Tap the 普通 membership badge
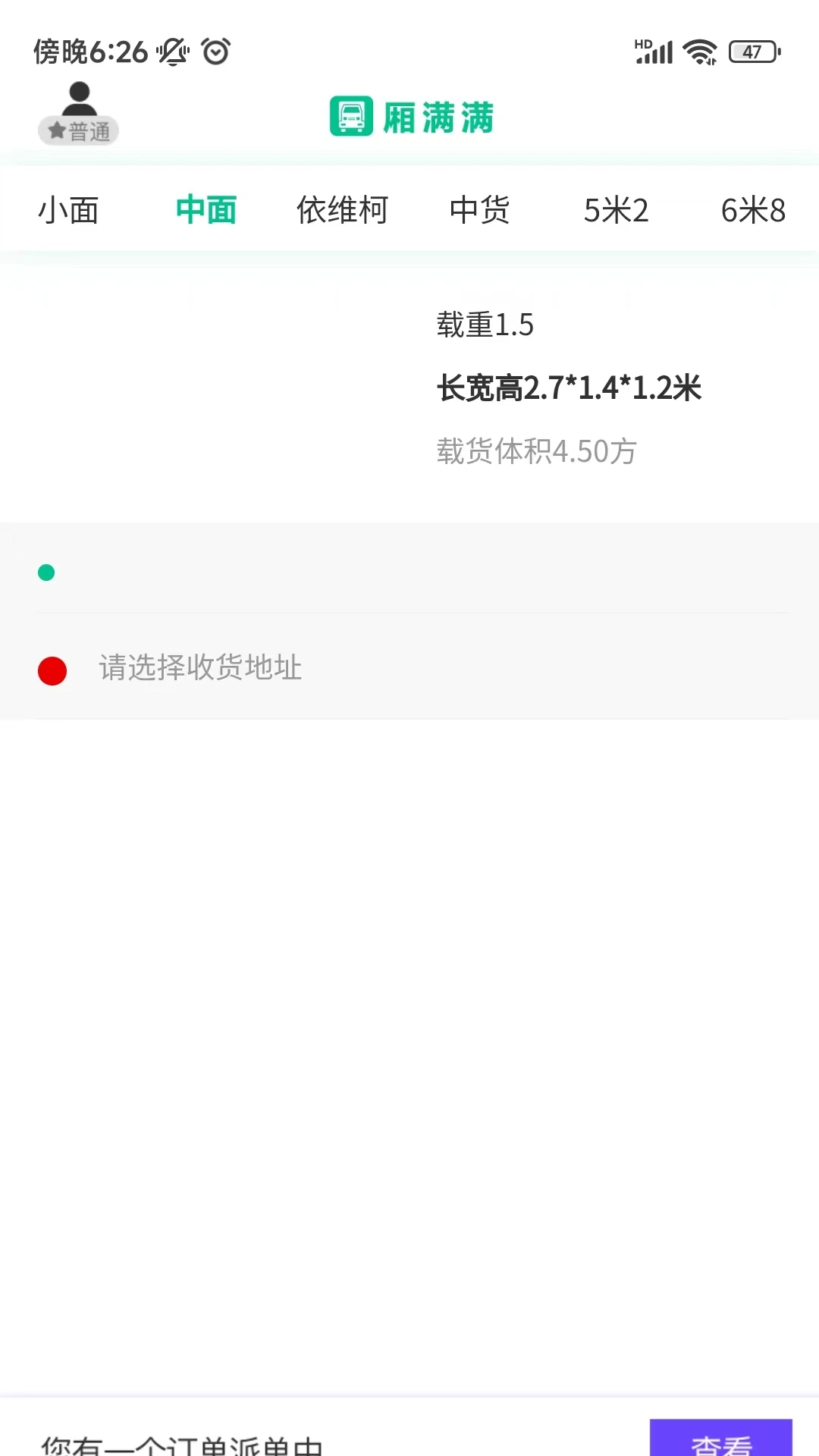 click(x=78, y=130)
